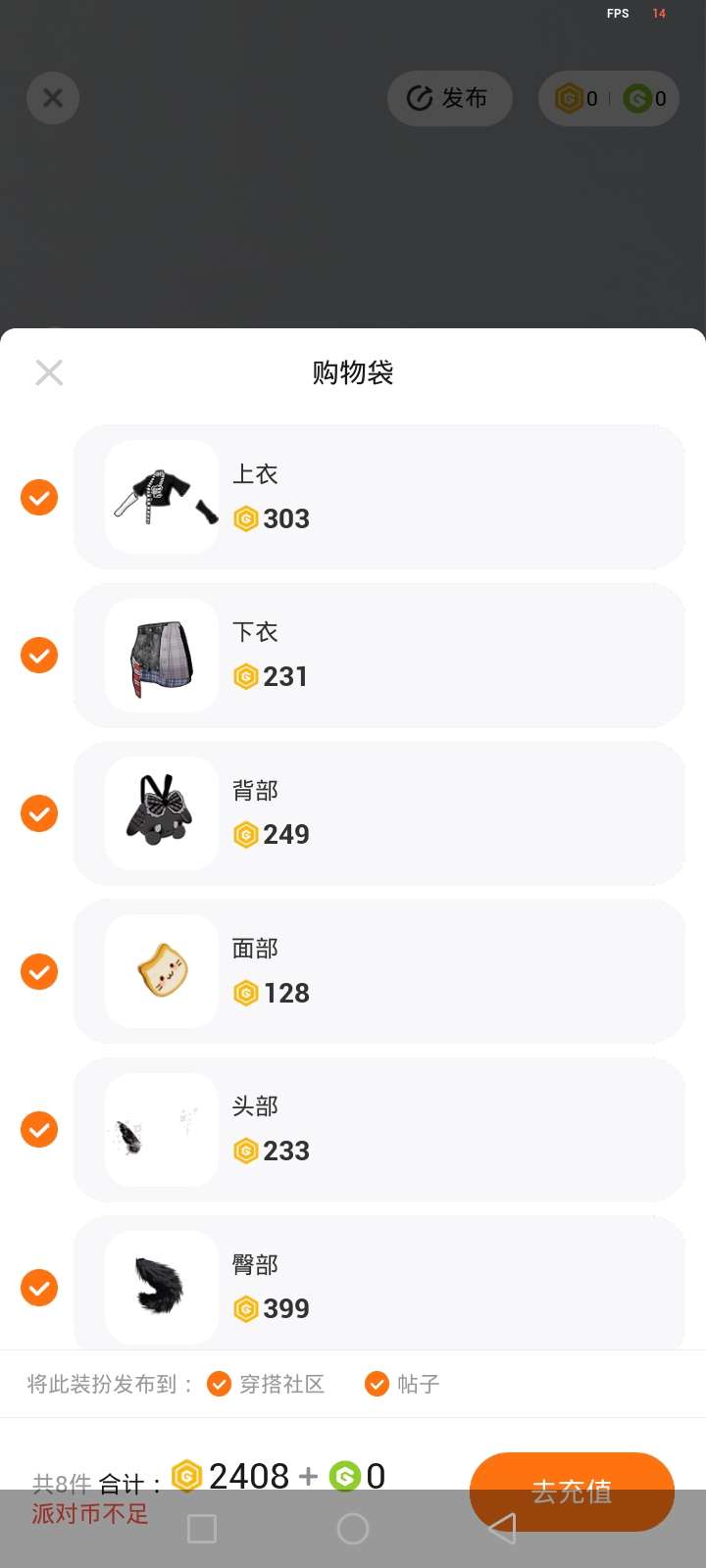Deselect the 背部 item priced 249
The height and width of the screenshot is (1568, 706).
coord(39,813)
